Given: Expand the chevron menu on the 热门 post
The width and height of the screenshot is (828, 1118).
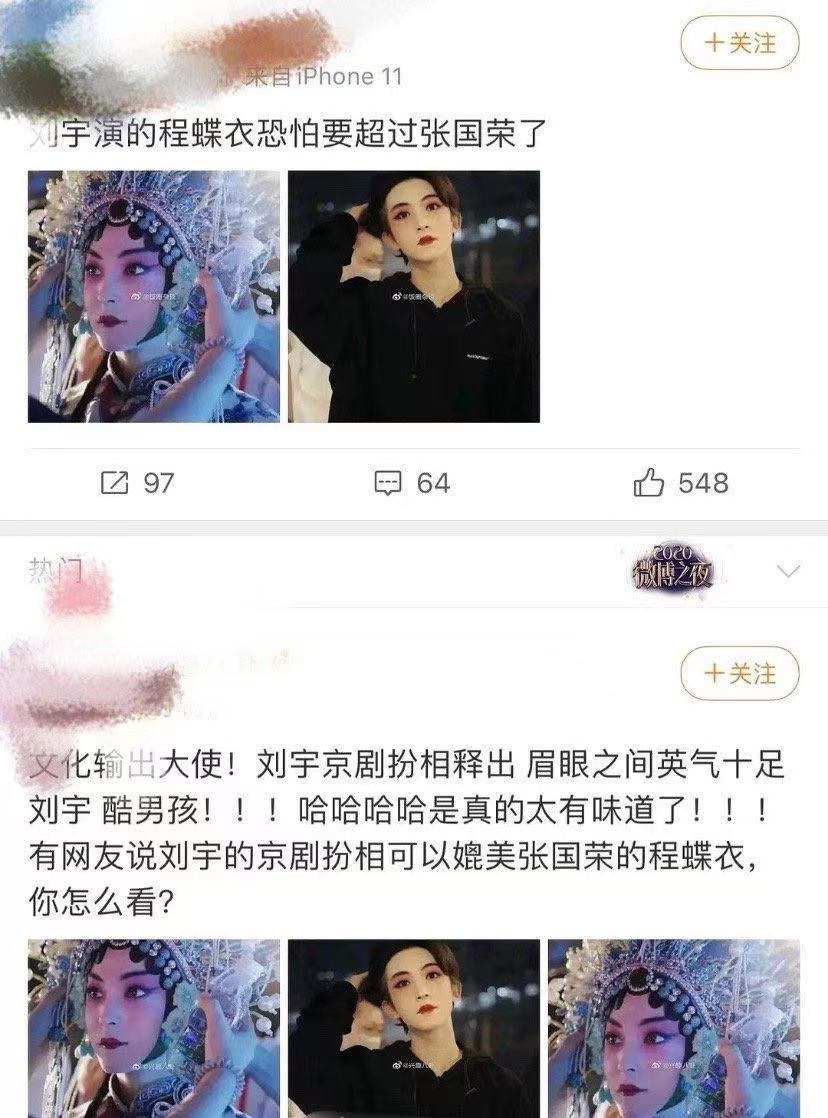Looking at the screenshot, I should pyautogui.click(x=789, y=571).
